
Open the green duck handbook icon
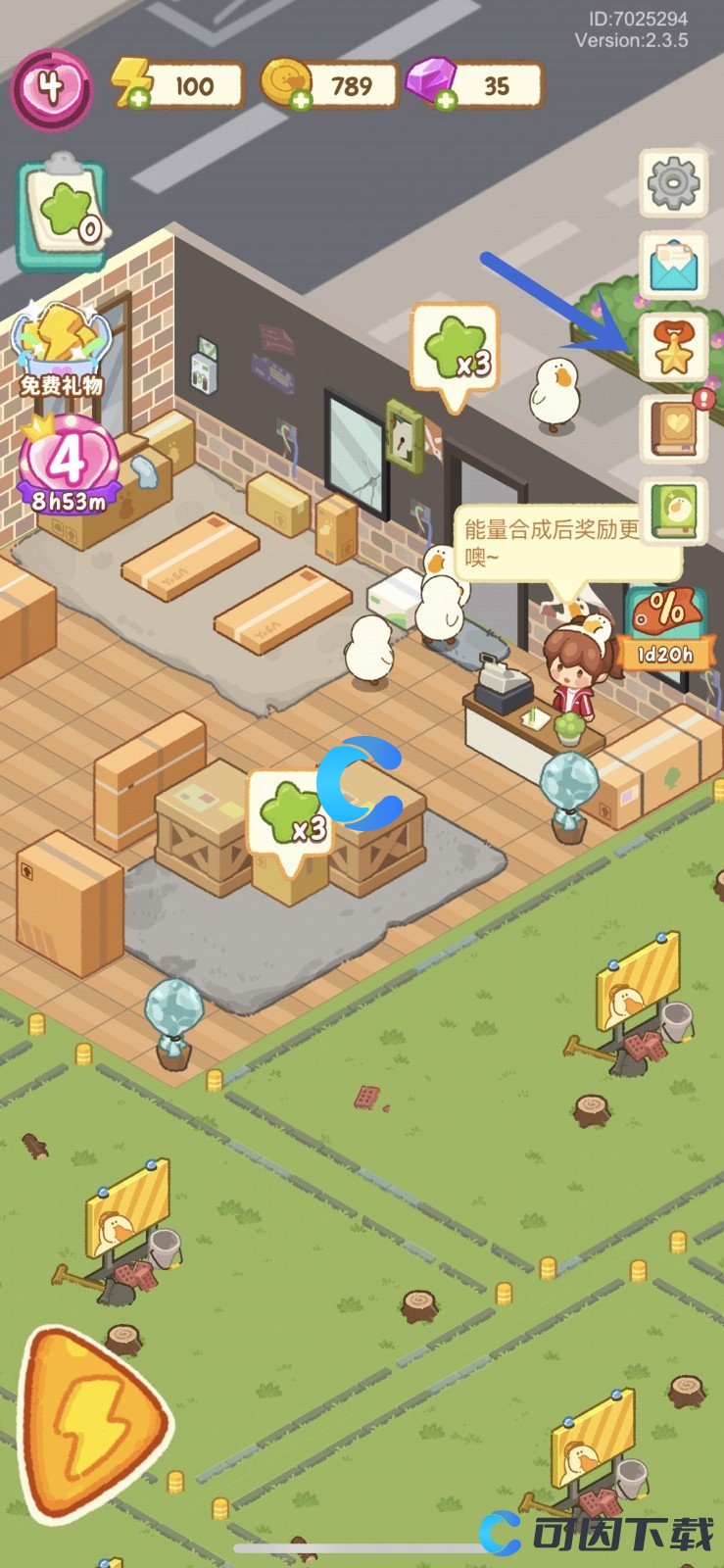point(673,511)
